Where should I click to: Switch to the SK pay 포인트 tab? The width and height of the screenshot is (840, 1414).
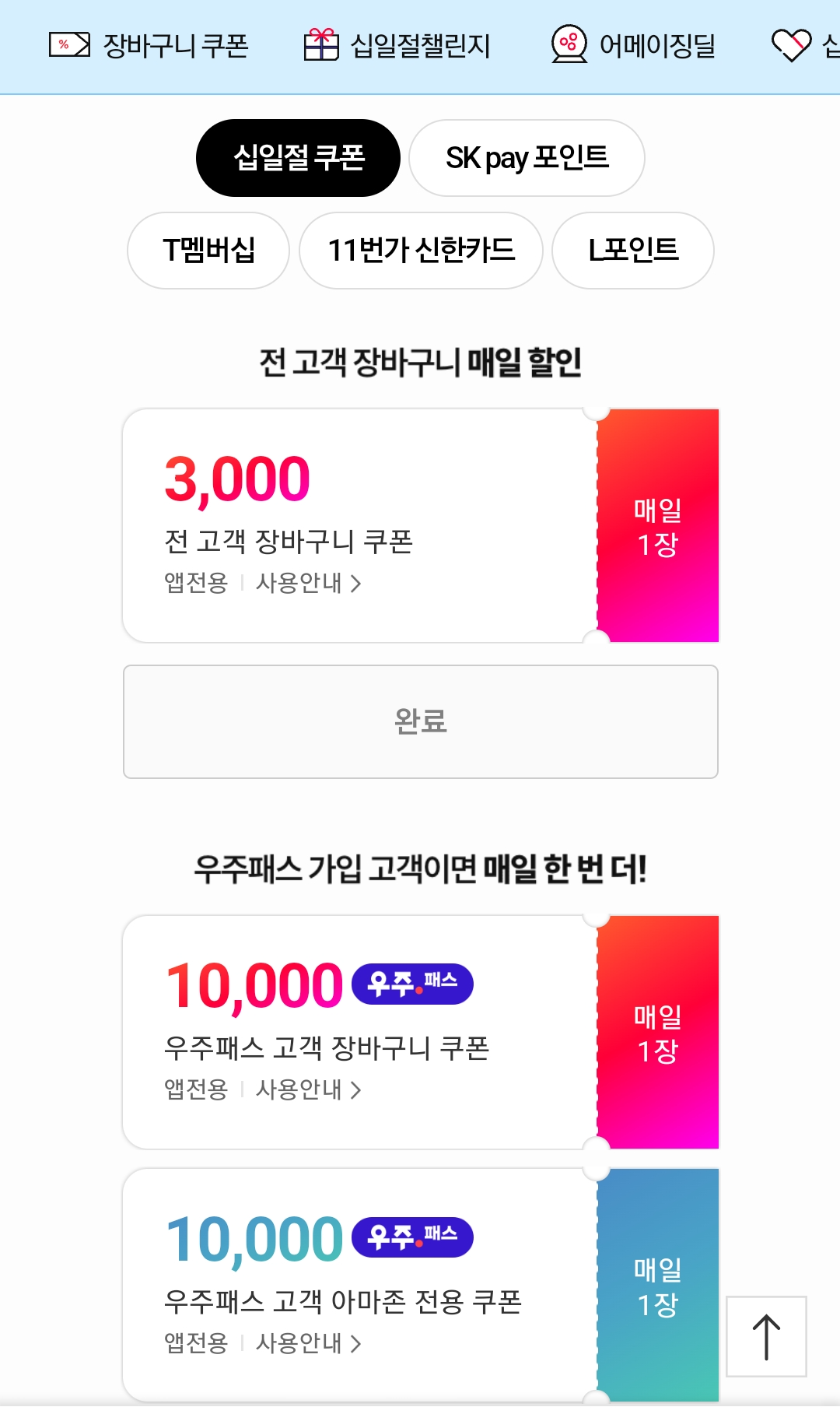point(527,157)
